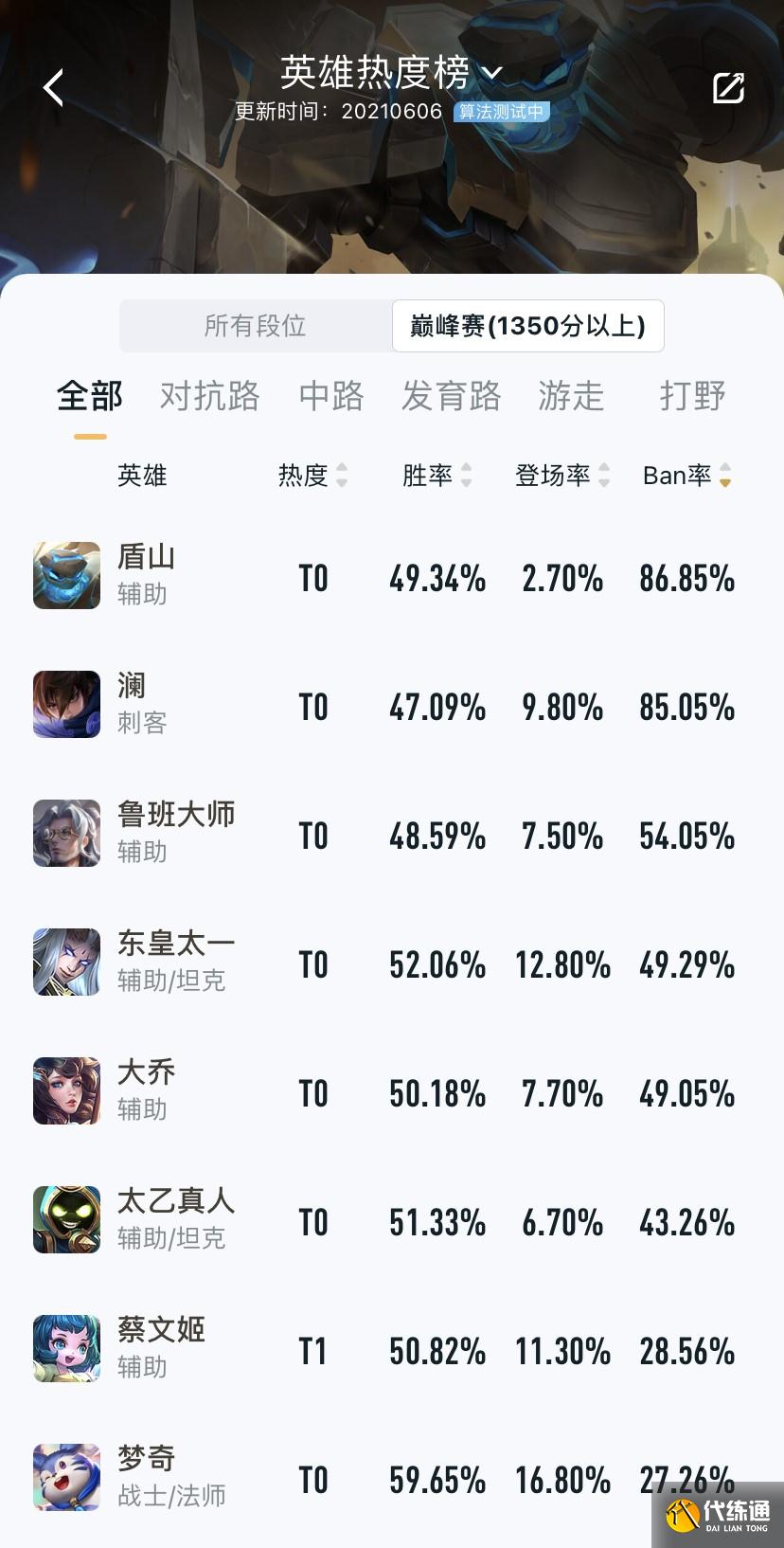Tap 梦奇's hero portrait at bottom
The height and width of the screenshot is (1548, 784).
click(66, 1476)
